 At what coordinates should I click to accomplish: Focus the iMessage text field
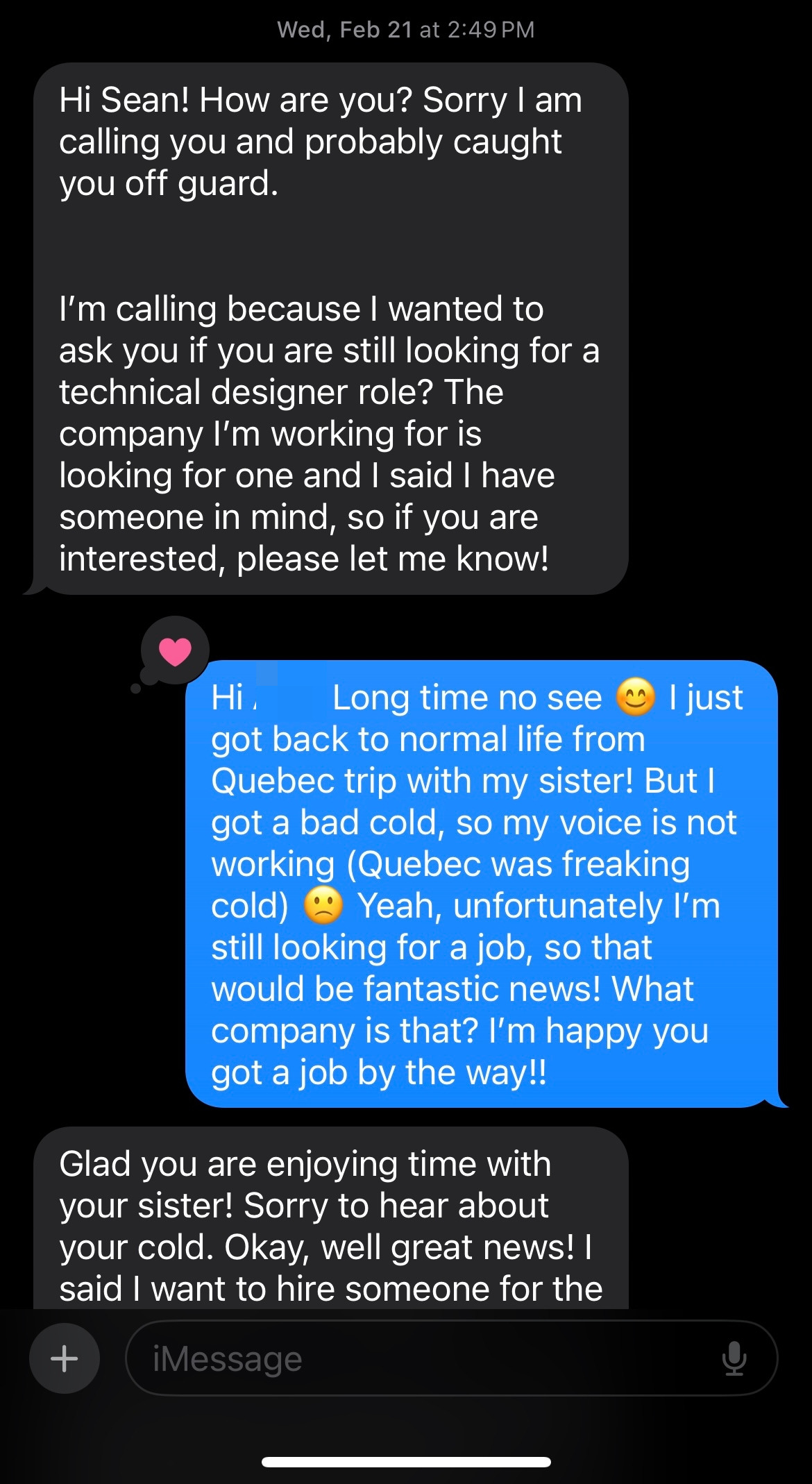coord(451,1358)
